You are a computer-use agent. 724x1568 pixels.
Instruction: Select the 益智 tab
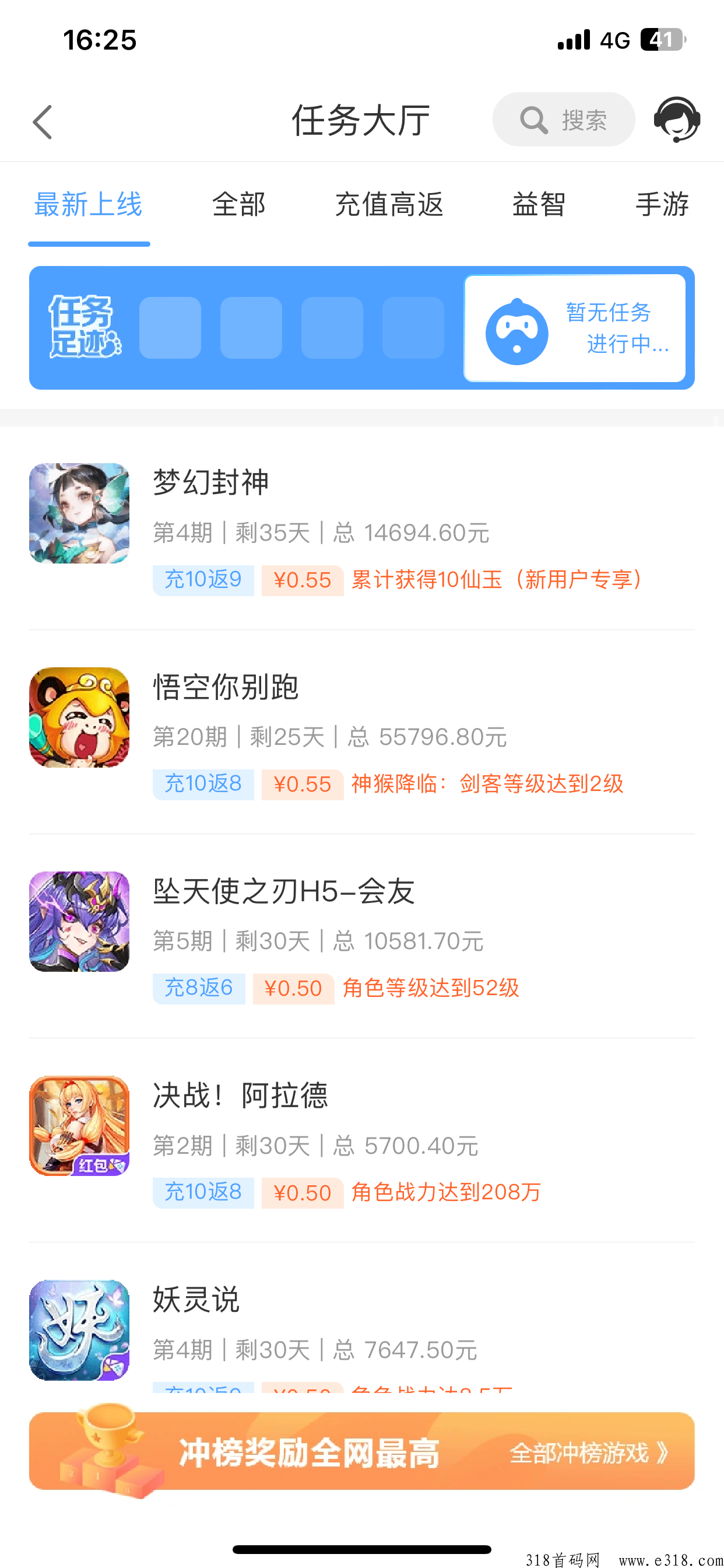click(539, 205)
